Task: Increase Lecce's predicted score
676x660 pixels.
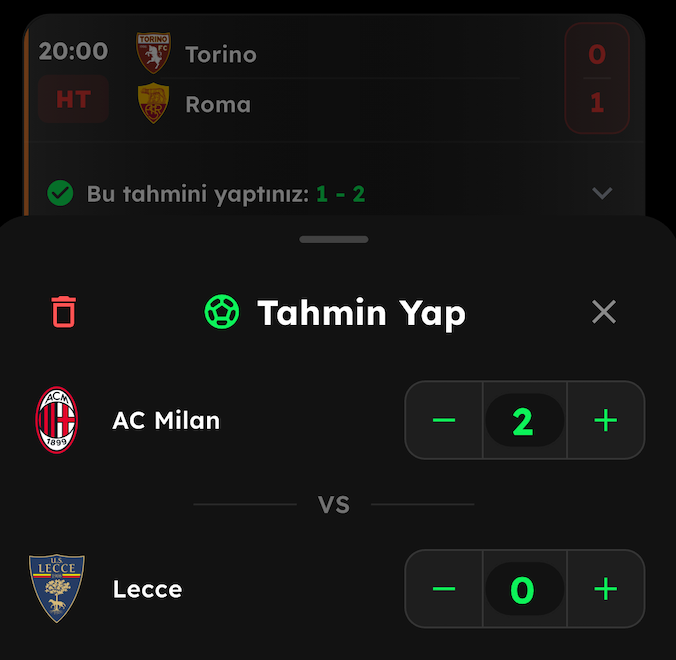Action: 605,589
